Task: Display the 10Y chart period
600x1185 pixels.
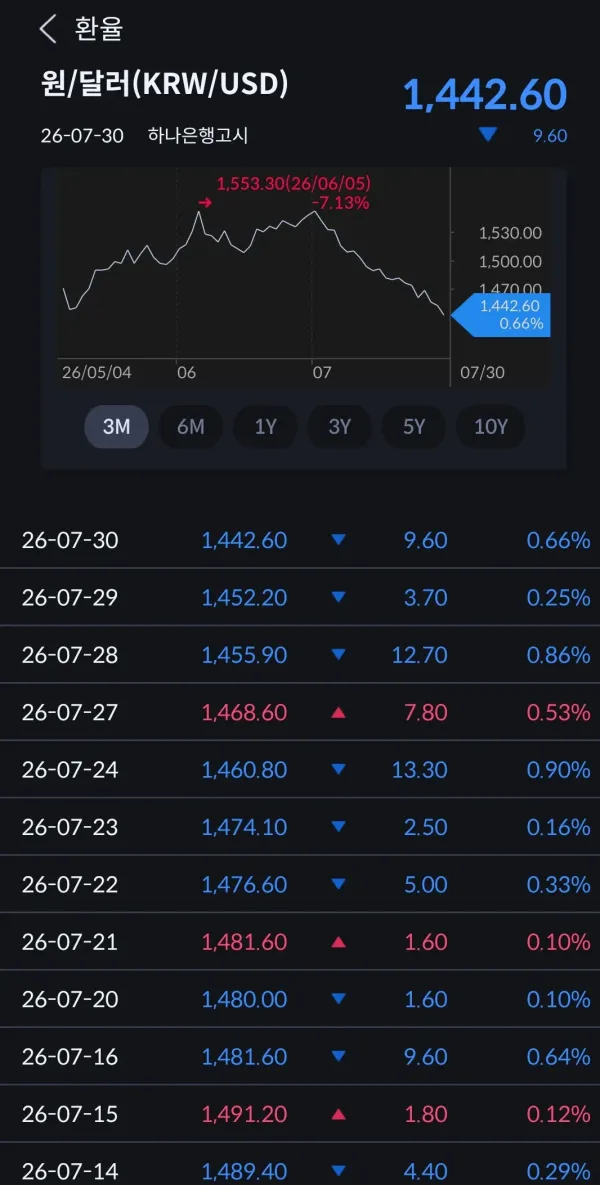Action: [x=490, y=426]
